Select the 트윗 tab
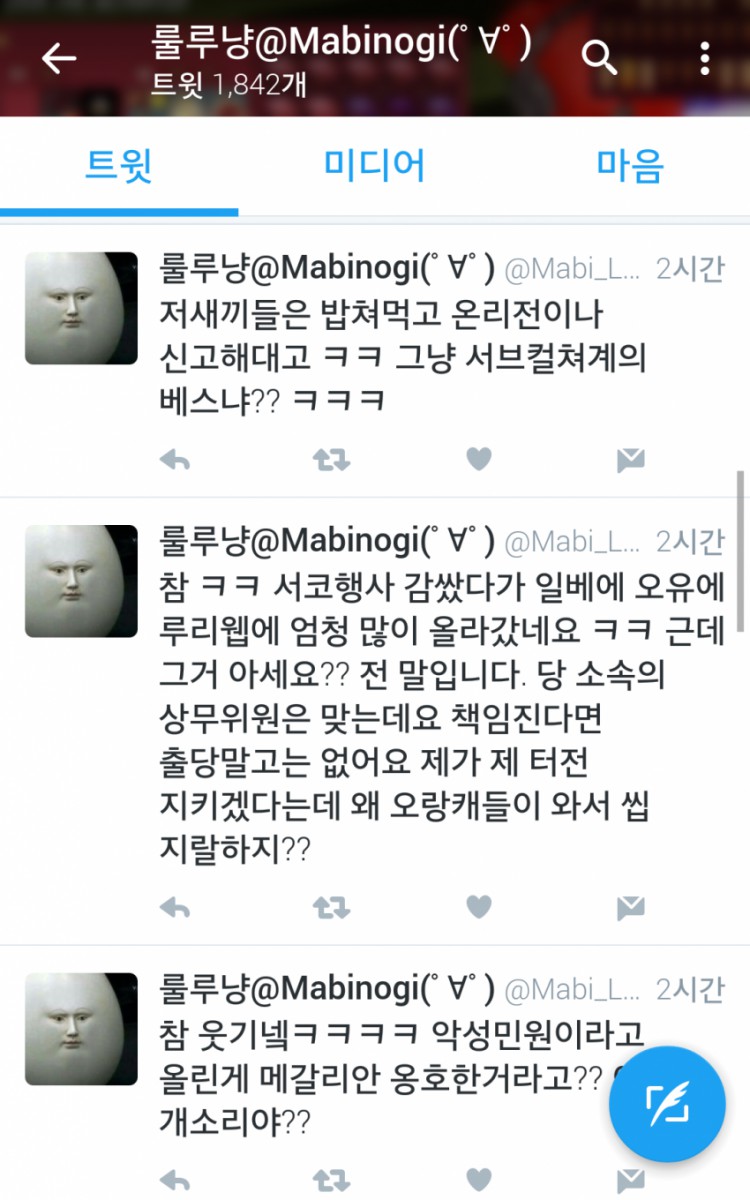Screen dimensions: 750x1200 pos(119,165)
